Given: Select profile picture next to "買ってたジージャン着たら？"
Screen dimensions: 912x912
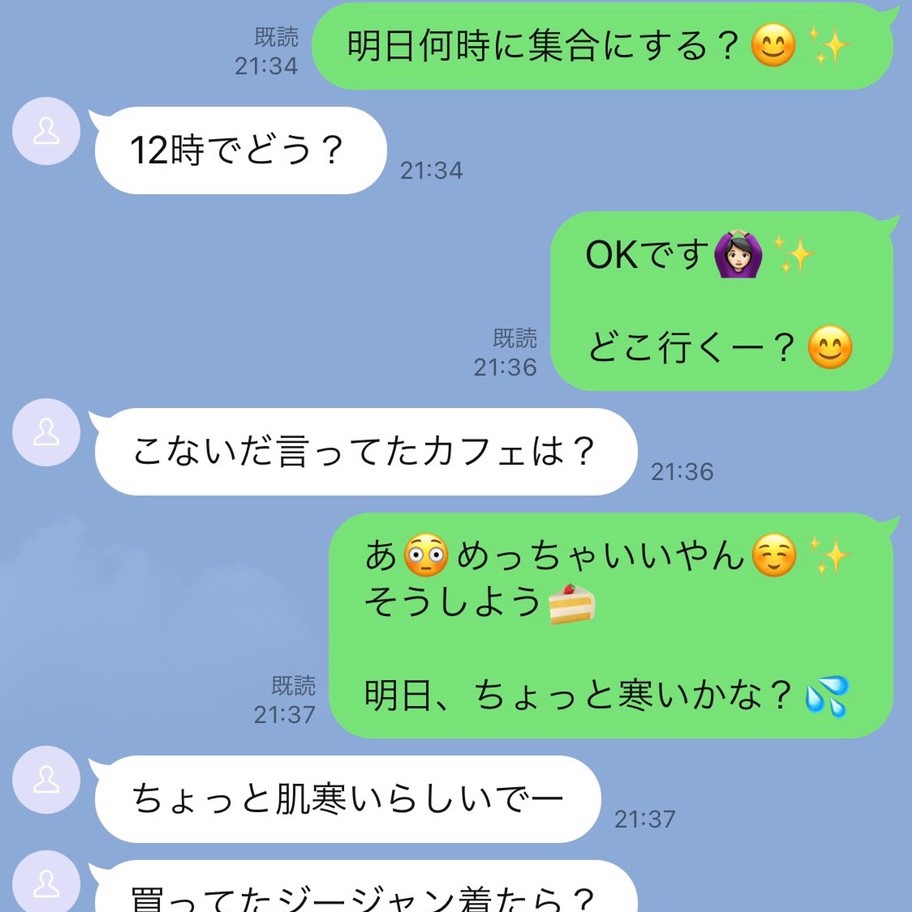Looking at the screenshot, I should coord(46,884).
